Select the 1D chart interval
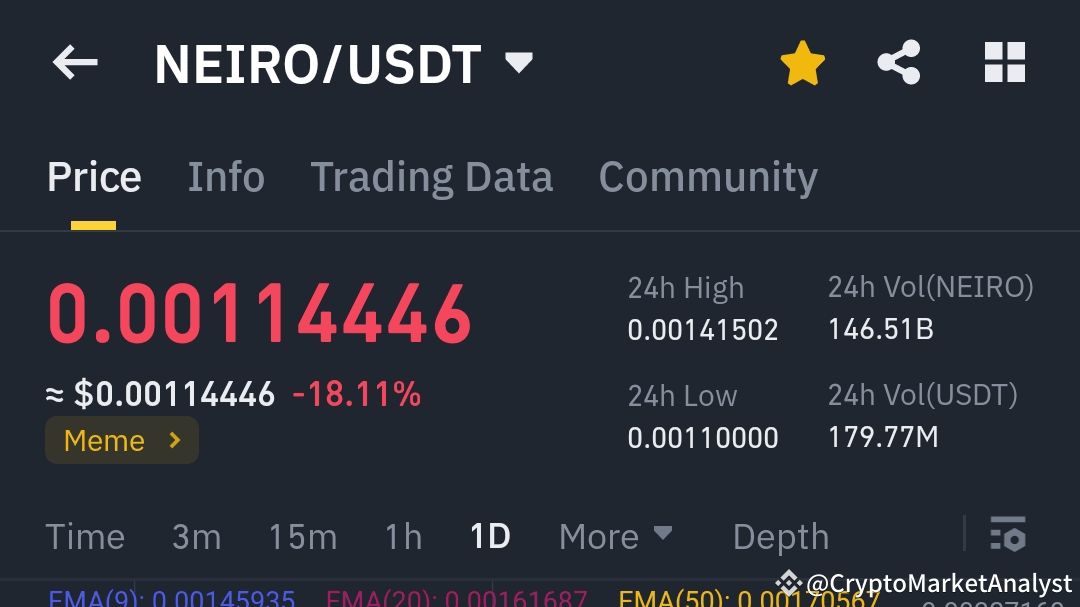Image resolution: width=1080 pixels, height=607 pixels. tap(490, 537)
